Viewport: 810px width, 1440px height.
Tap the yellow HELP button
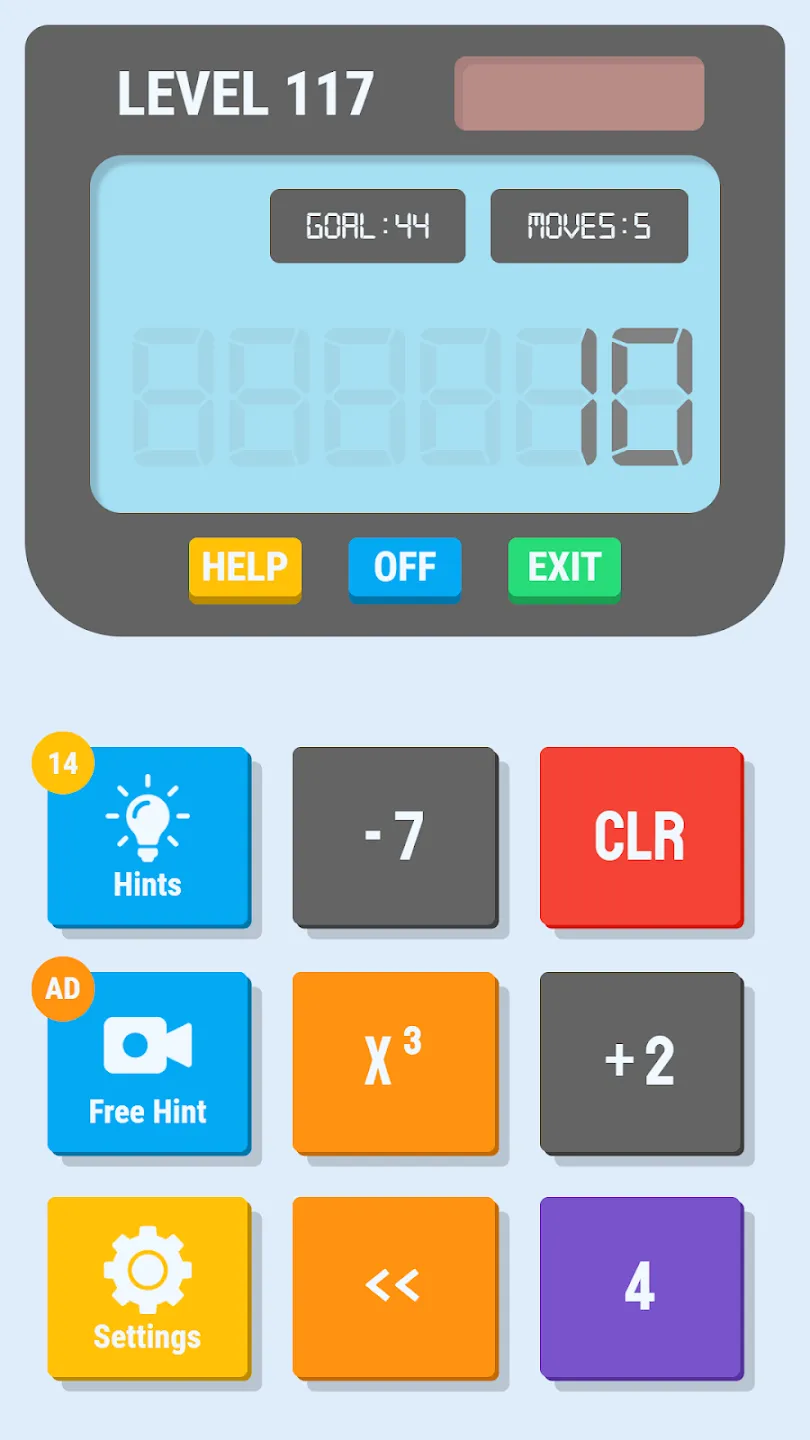(x=245, y=568)
